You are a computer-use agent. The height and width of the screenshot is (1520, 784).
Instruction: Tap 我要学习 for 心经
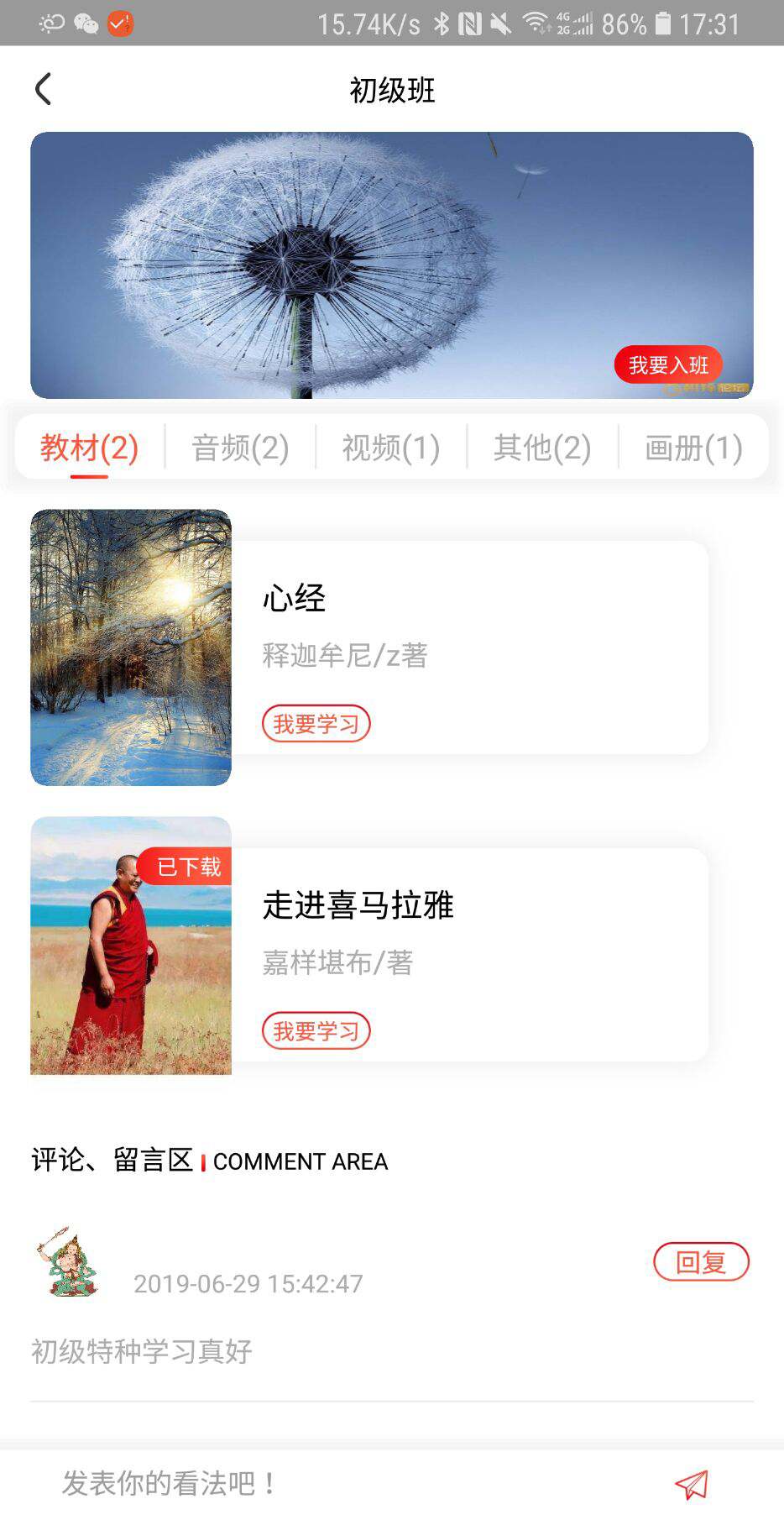pyautogui.click(x=316, y=724)
